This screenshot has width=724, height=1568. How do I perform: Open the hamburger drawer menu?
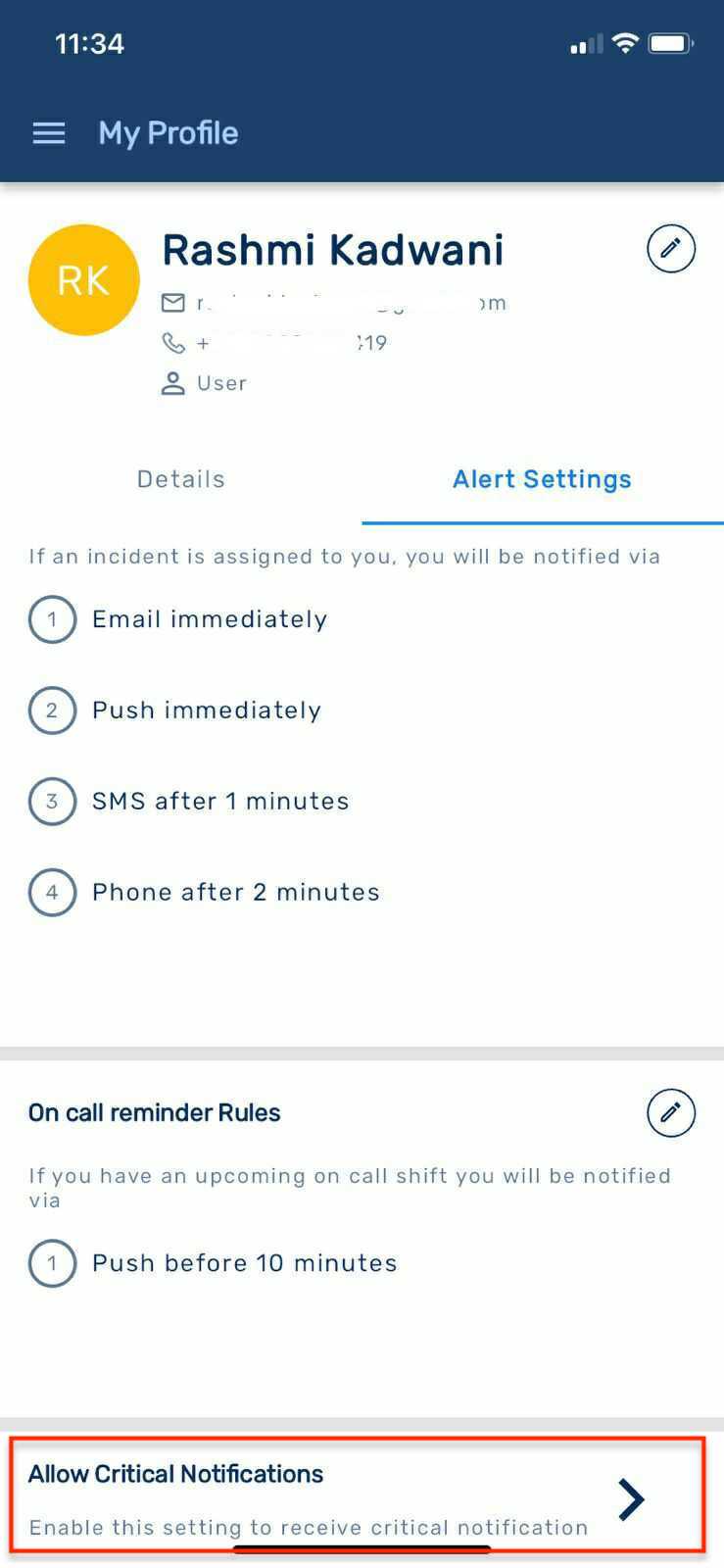[x=49, y=133]
